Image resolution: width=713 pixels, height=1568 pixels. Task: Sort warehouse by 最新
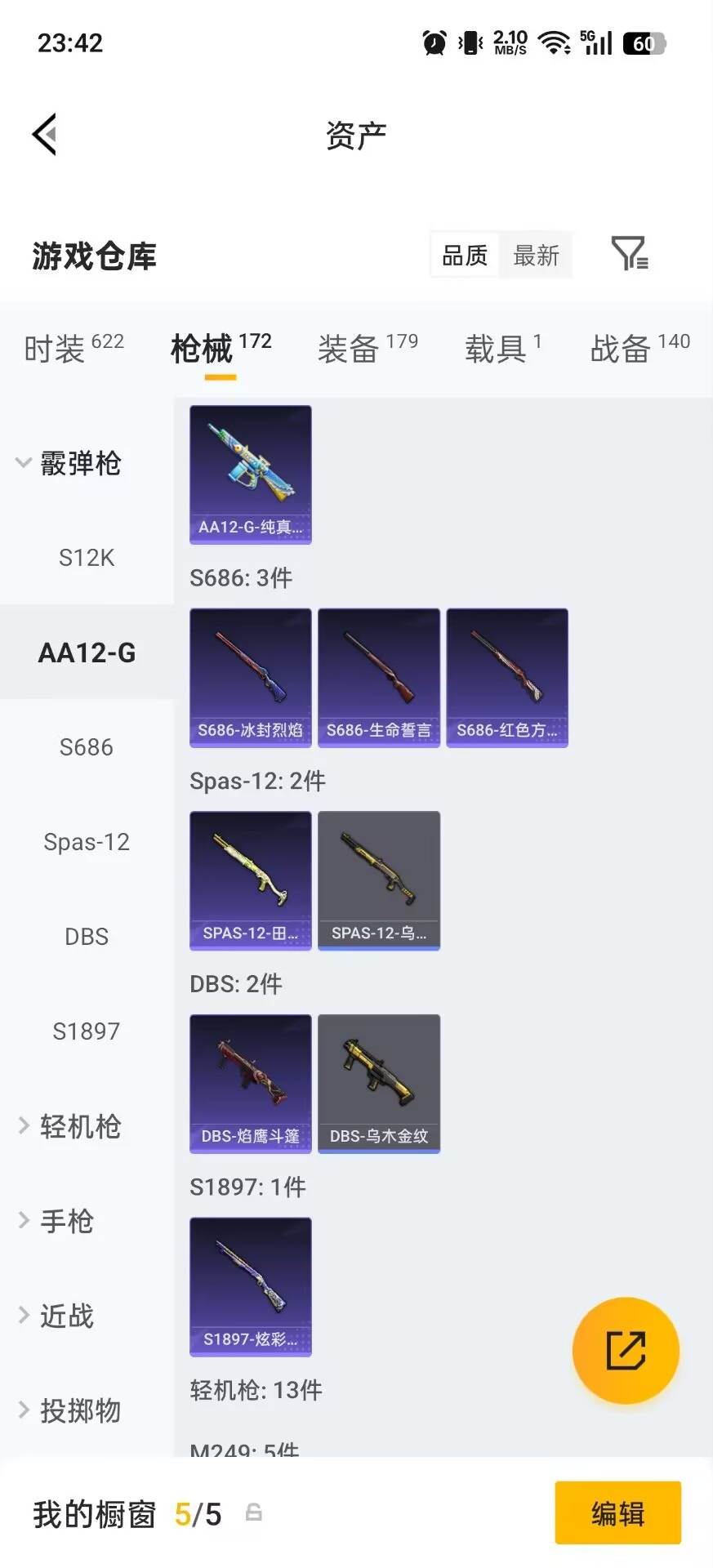(x=536, y=256)
